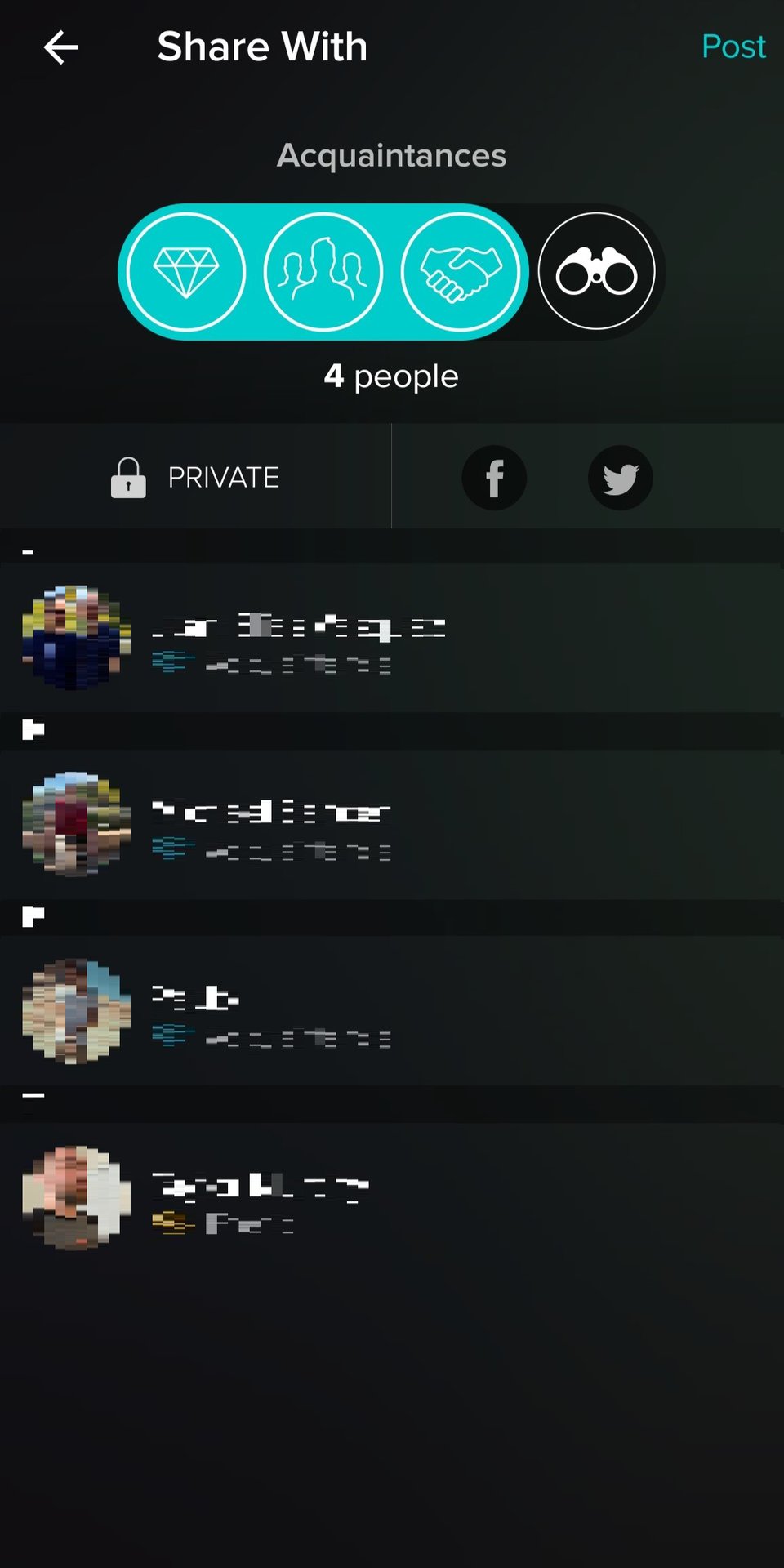Enable sharing to Twitter
Viewport: 784px width, 1568px height.
tap(620, 478)
